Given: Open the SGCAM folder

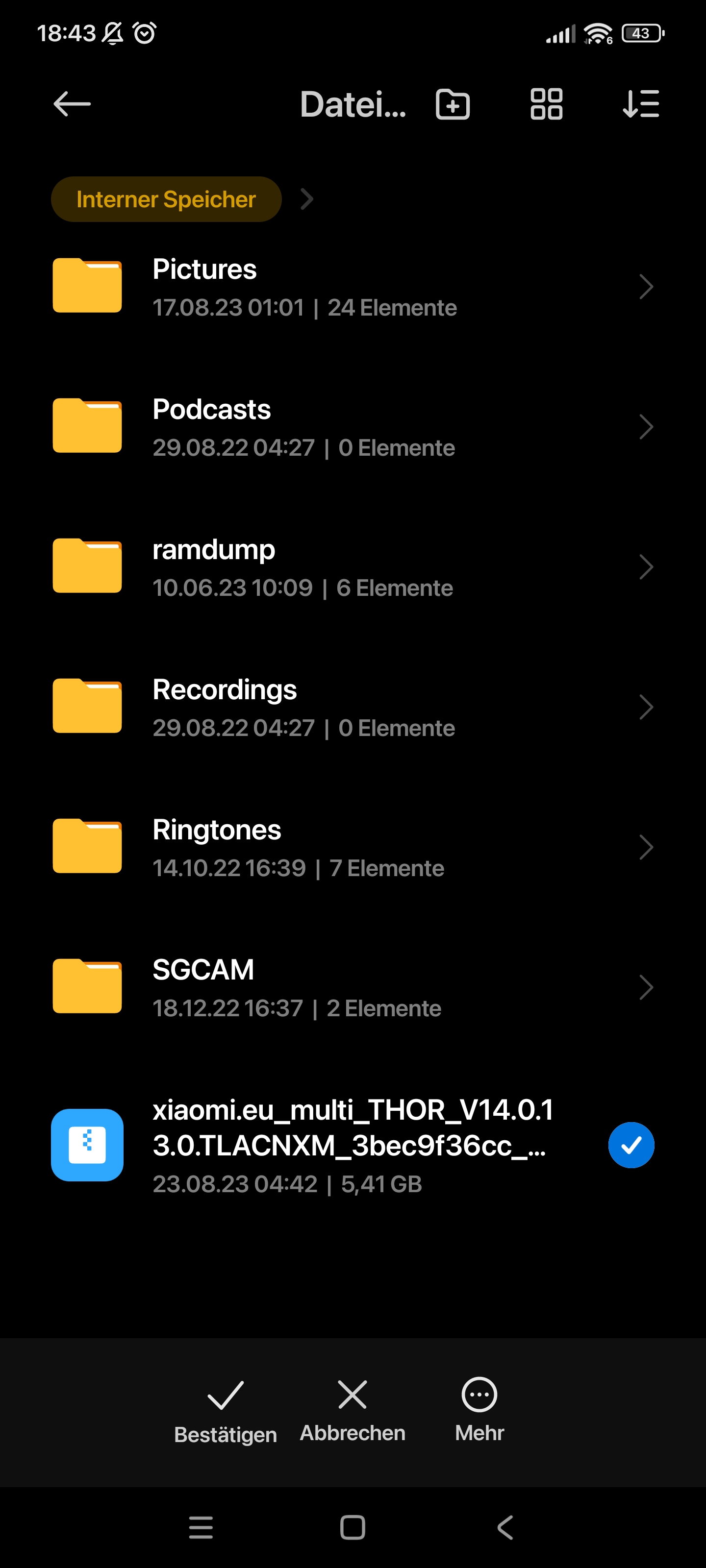Looking at the screenshot, I should click(353, 987).
